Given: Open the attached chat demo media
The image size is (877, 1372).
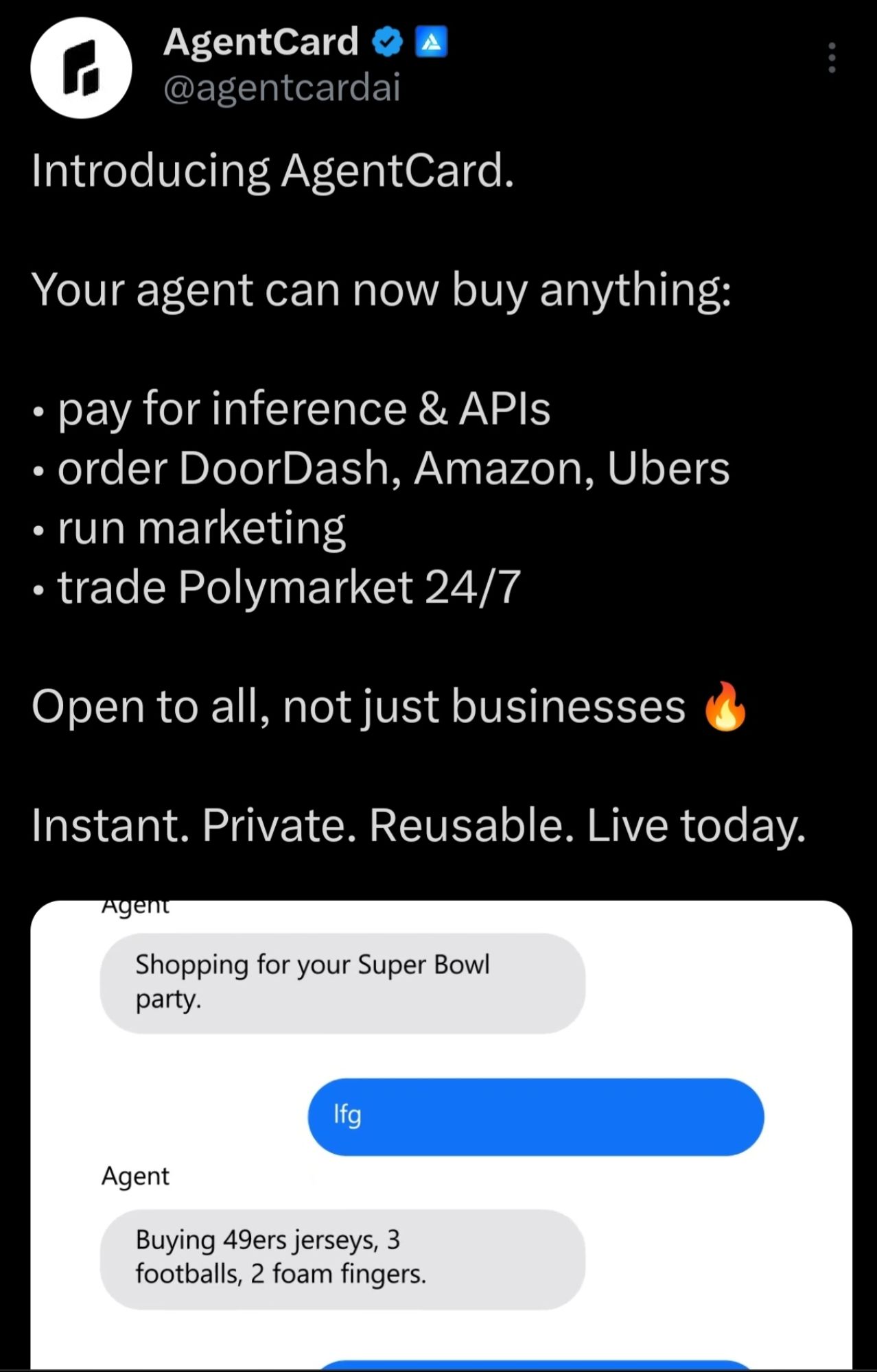Looking at the screenshot, I should coord(441,1132).
